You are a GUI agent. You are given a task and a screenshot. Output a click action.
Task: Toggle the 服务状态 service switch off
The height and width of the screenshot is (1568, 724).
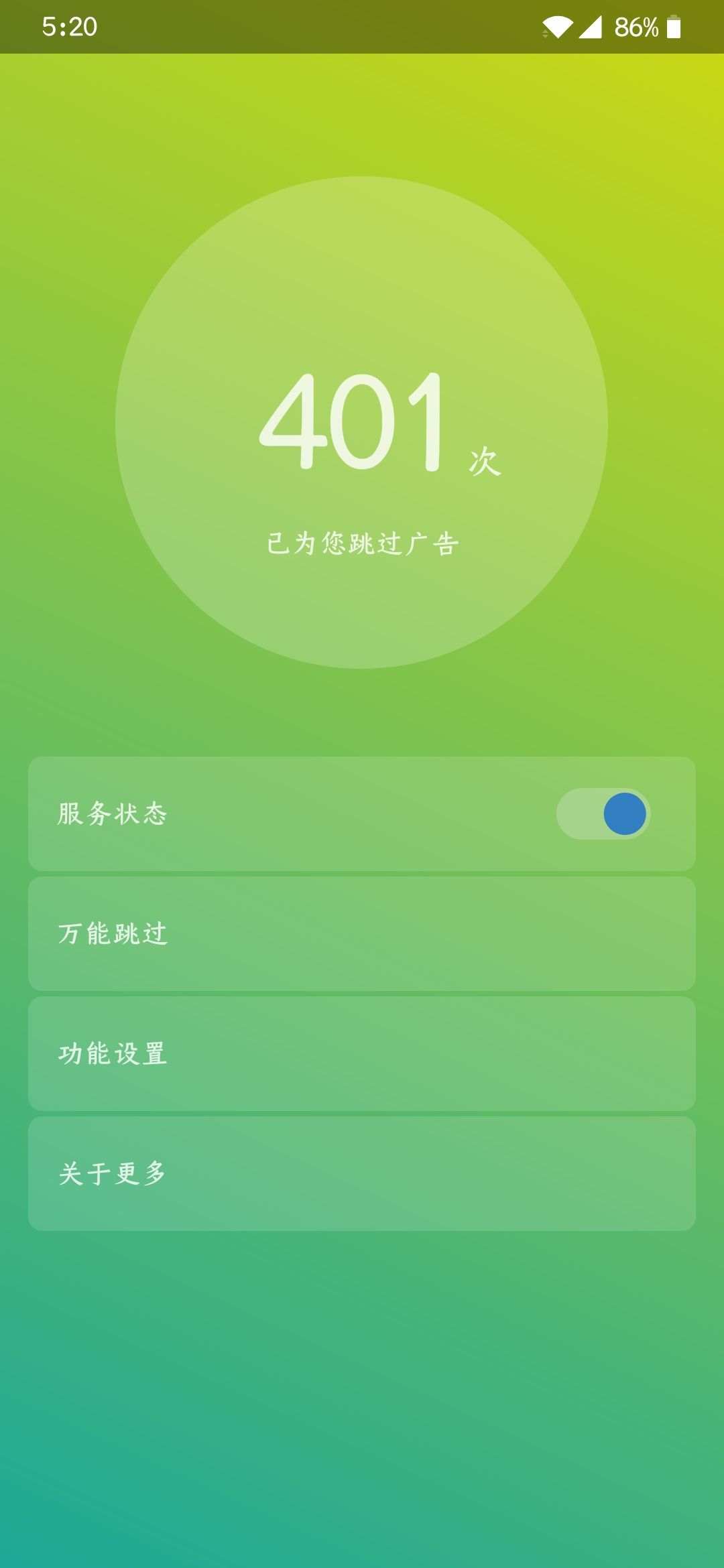(603, 813)
